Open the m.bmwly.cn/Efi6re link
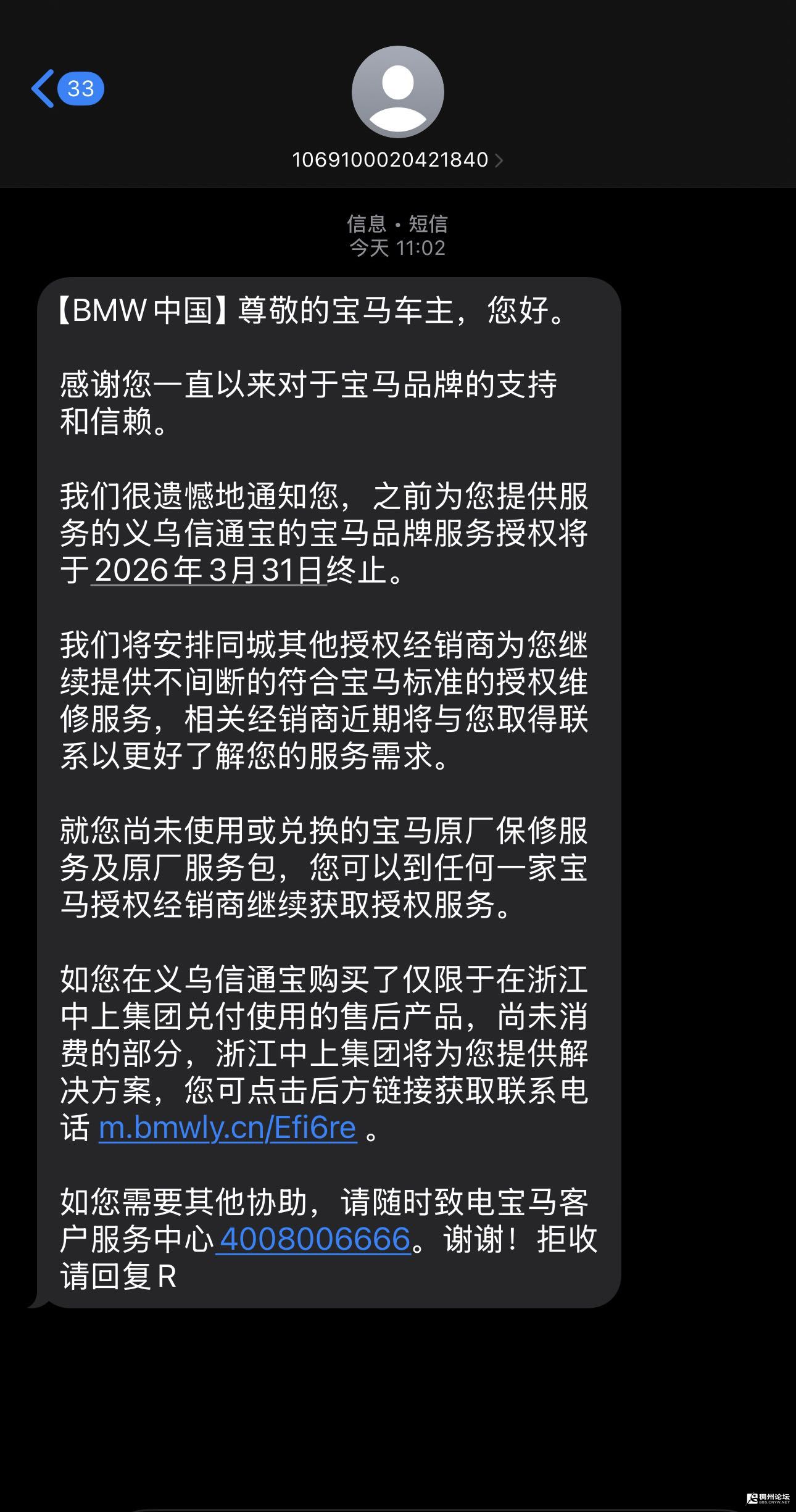 (228, 1128)
